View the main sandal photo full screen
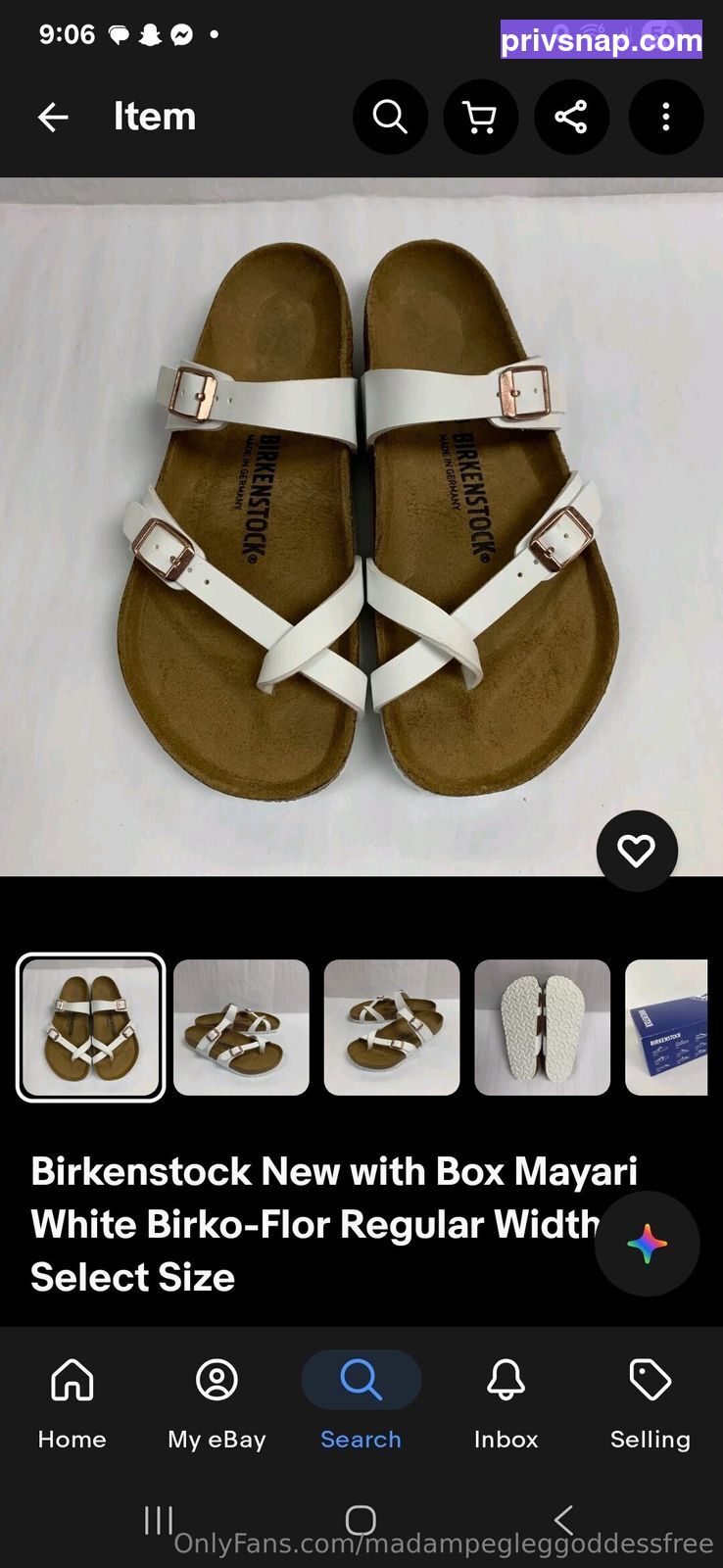Viewport: 723px width, 1568px height. 361,526
